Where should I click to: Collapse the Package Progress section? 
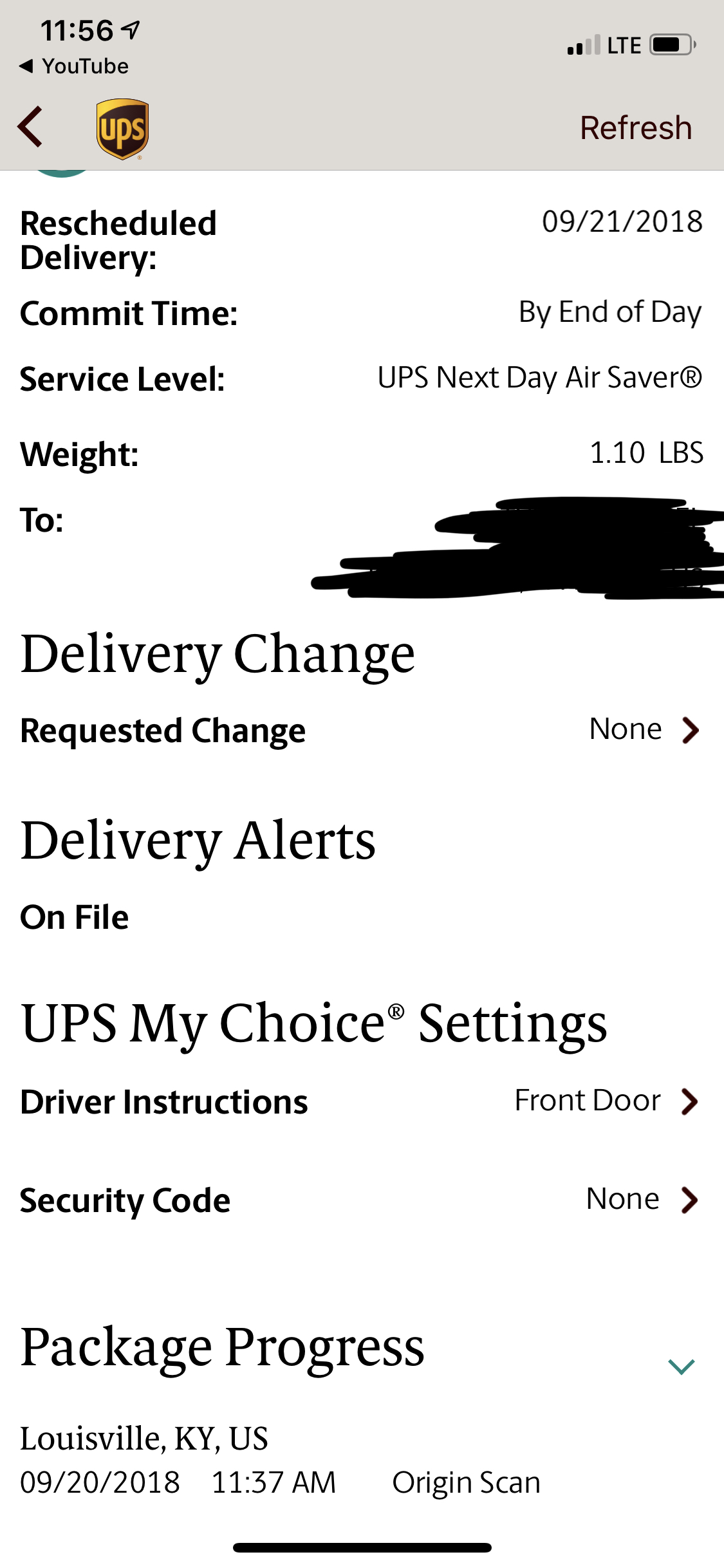(x=681, y=1366)
